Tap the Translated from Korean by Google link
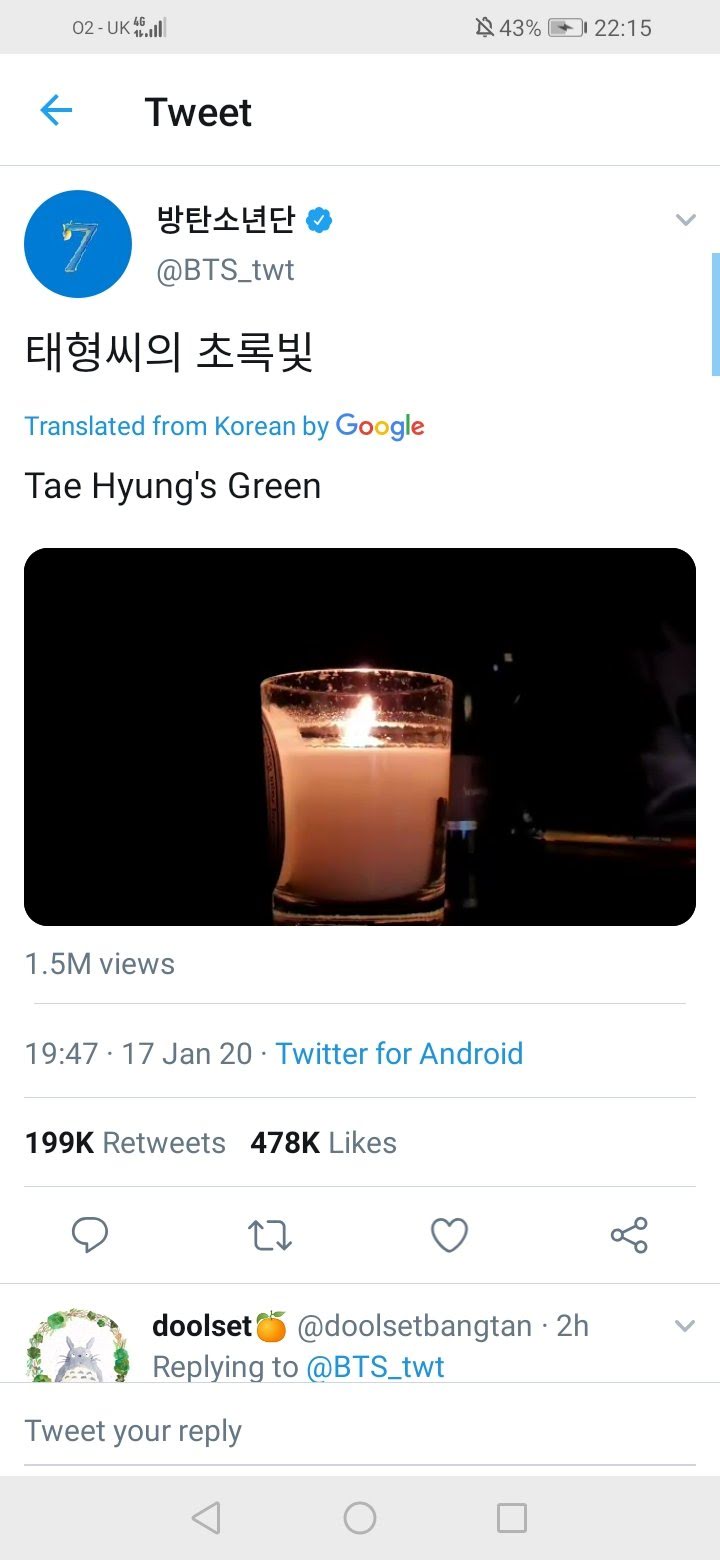 coord(225,426)
